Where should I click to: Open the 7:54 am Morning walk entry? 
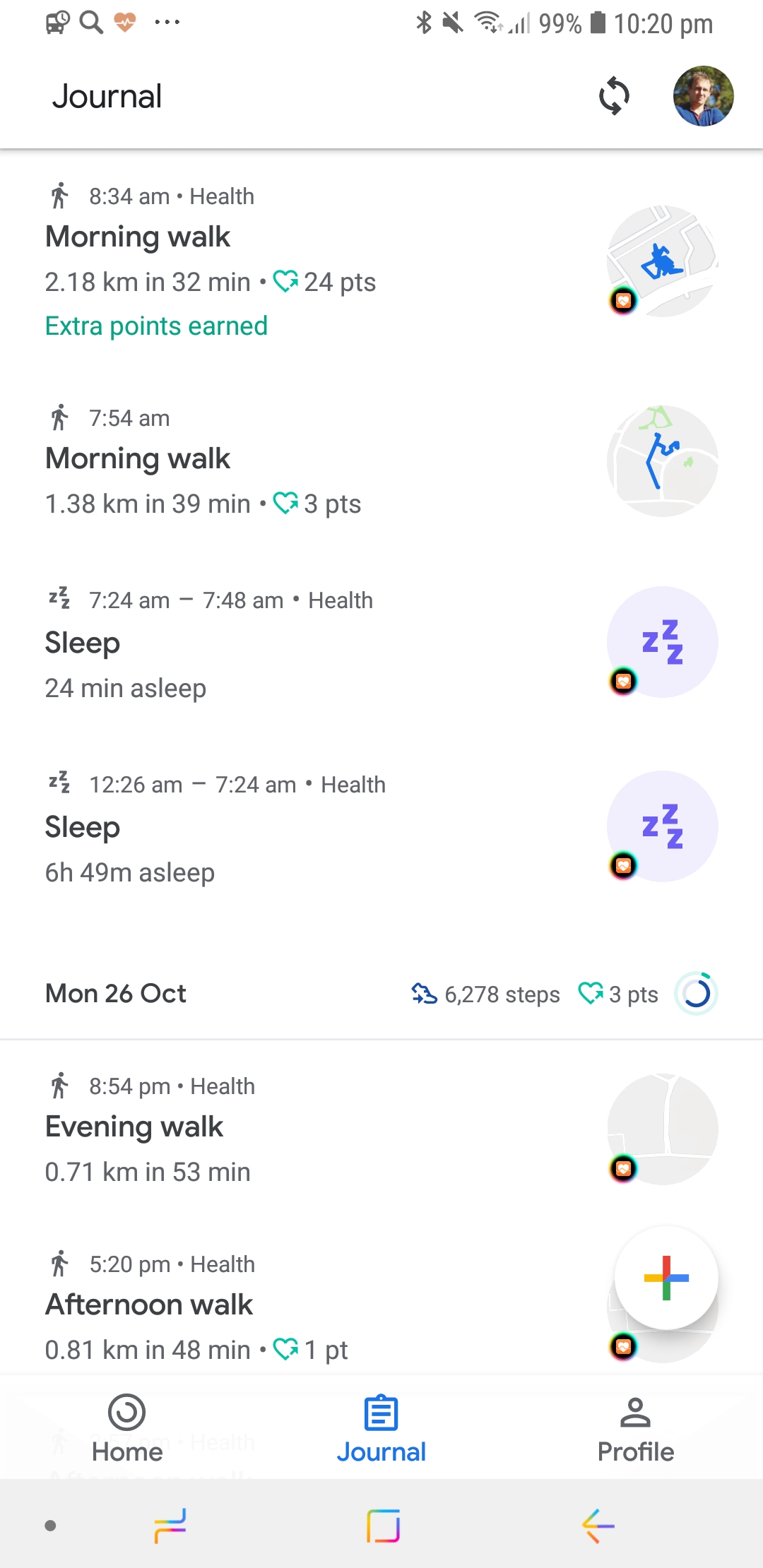point(283,461)
